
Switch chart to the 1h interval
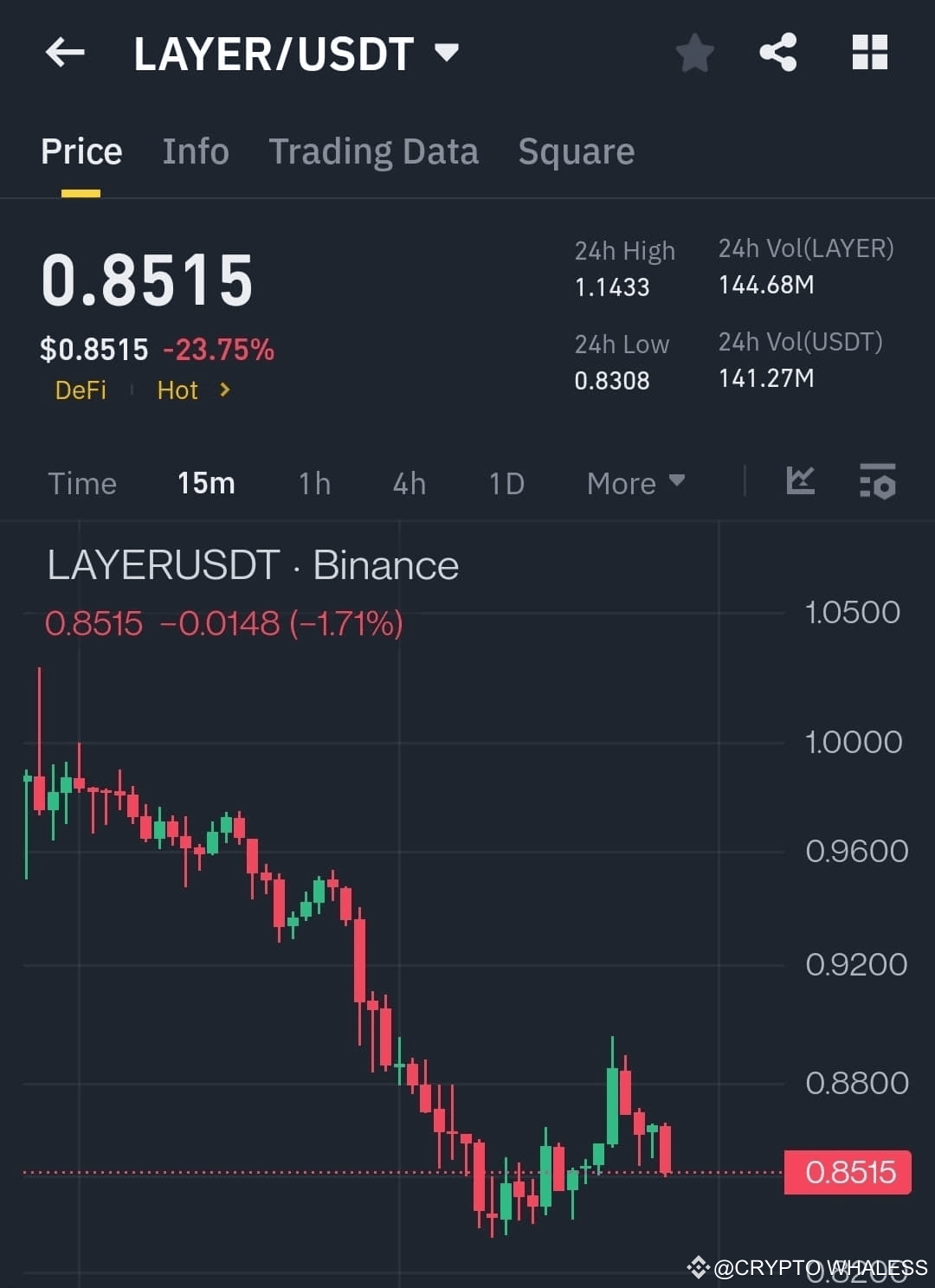pyautogui.click(x=313, y=483)
